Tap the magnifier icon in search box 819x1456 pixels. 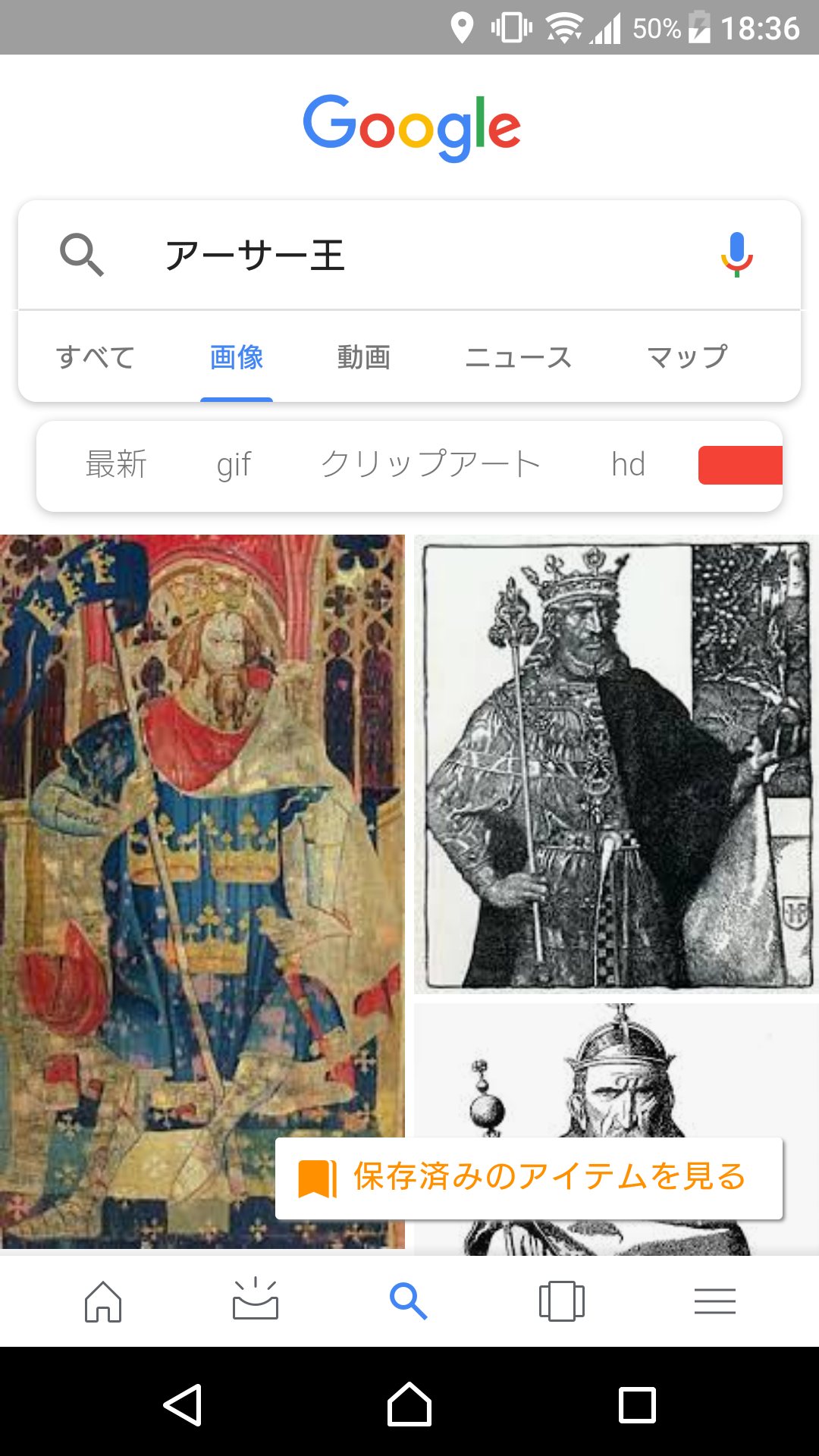coord(81,255)
